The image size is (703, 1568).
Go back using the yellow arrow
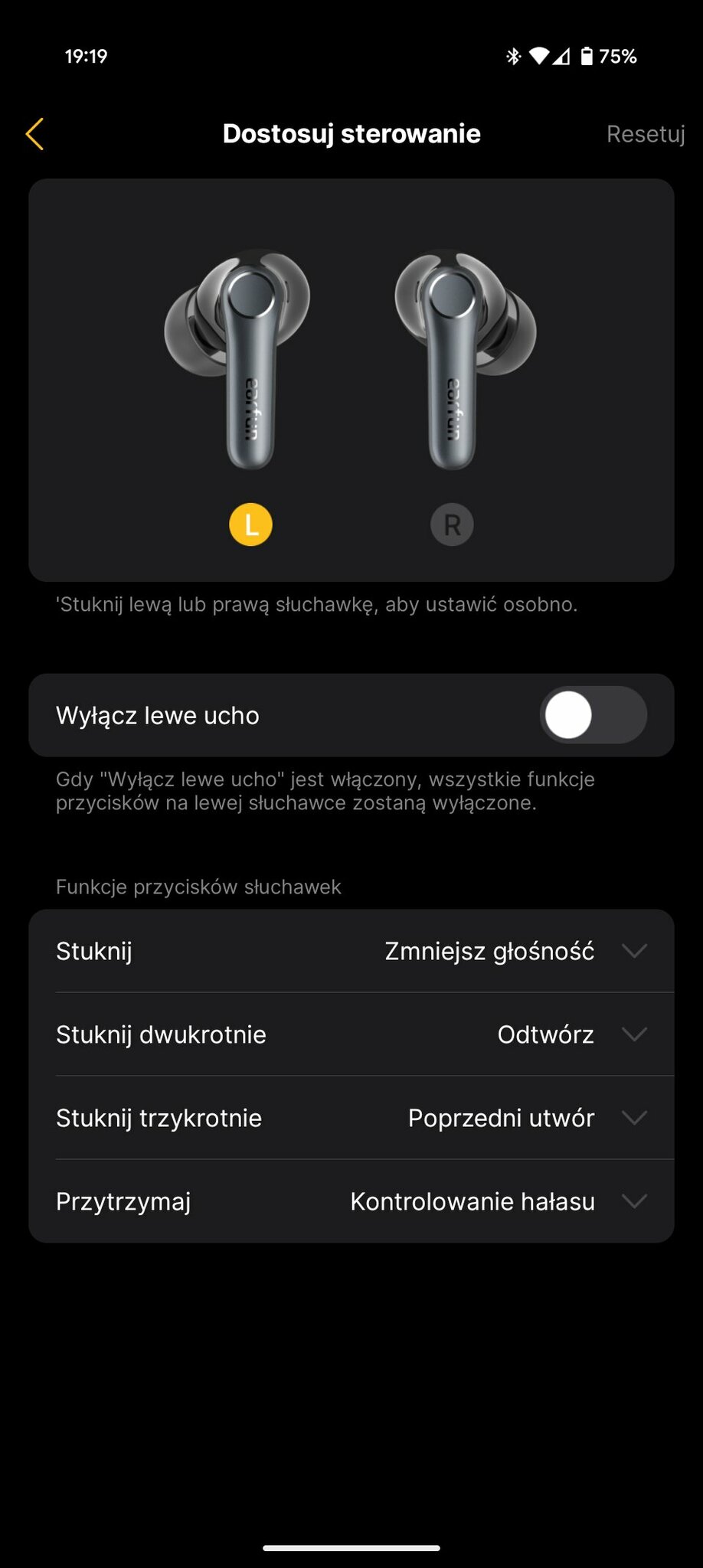click(34, 134)
